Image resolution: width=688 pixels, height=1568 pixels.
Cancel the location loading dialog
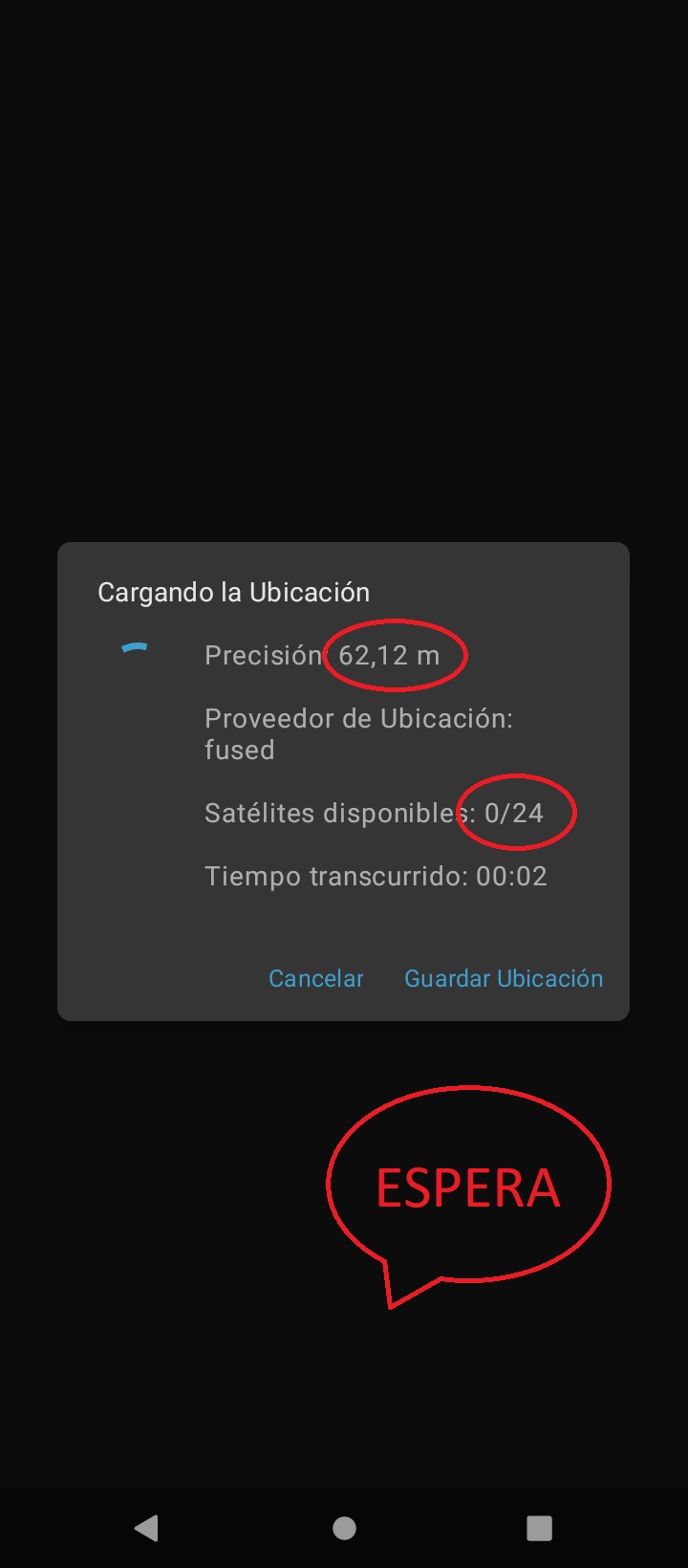point(315,978)
